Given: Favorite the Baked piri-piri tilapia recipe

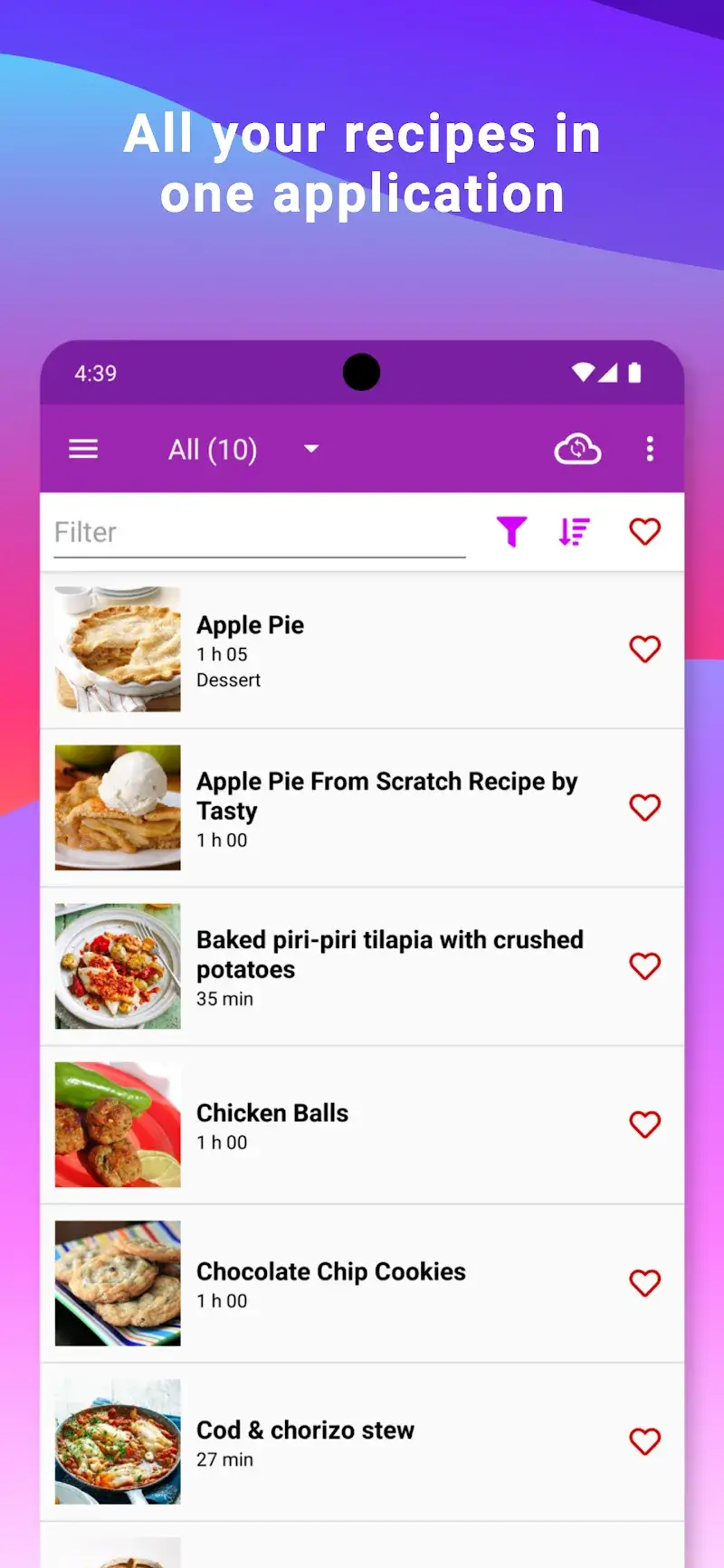Looking at the screenshot, I should 644,966.
